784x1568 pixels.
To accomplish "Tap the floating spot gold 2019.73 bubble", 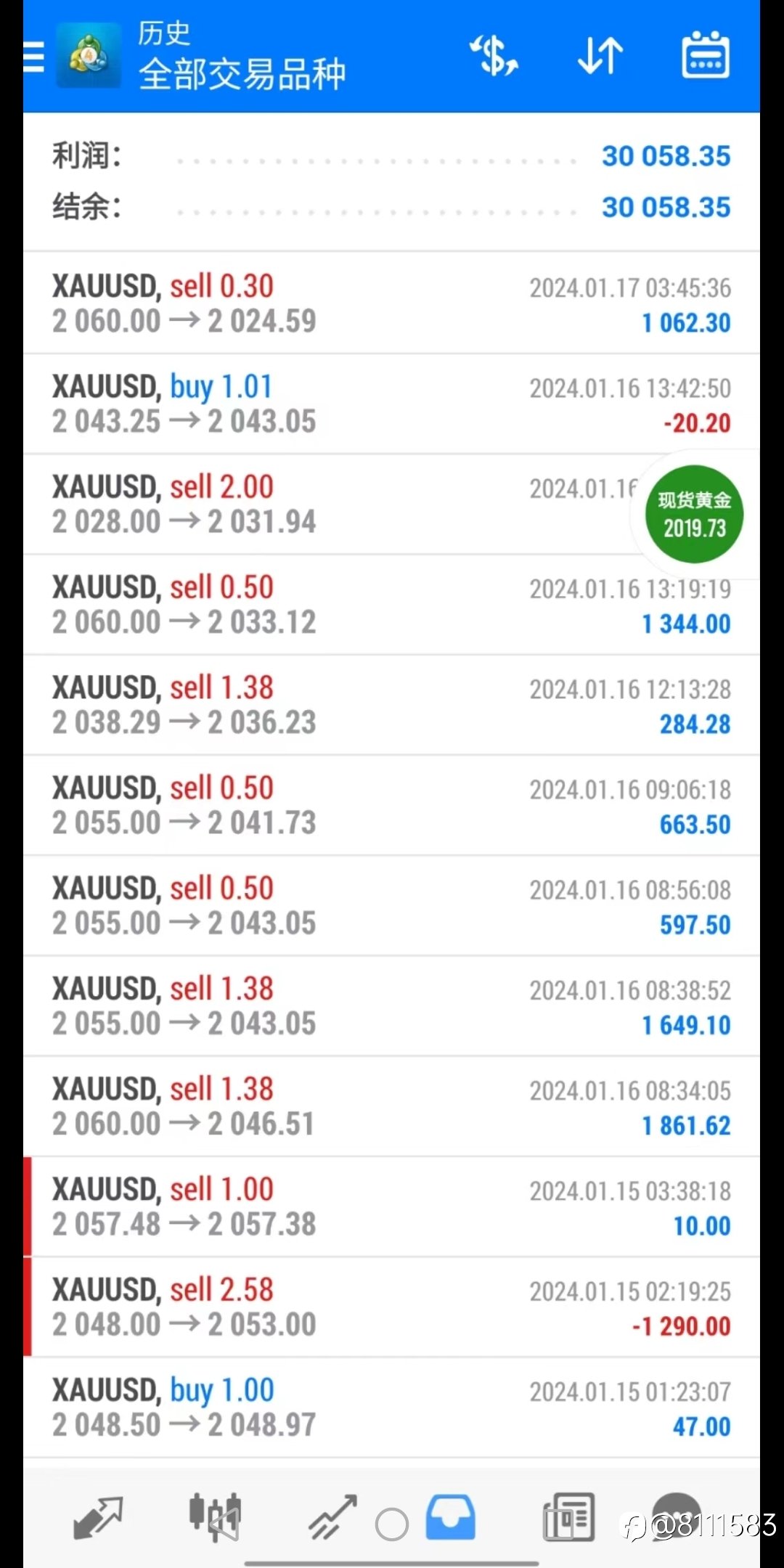I will [x=694, y=514].
